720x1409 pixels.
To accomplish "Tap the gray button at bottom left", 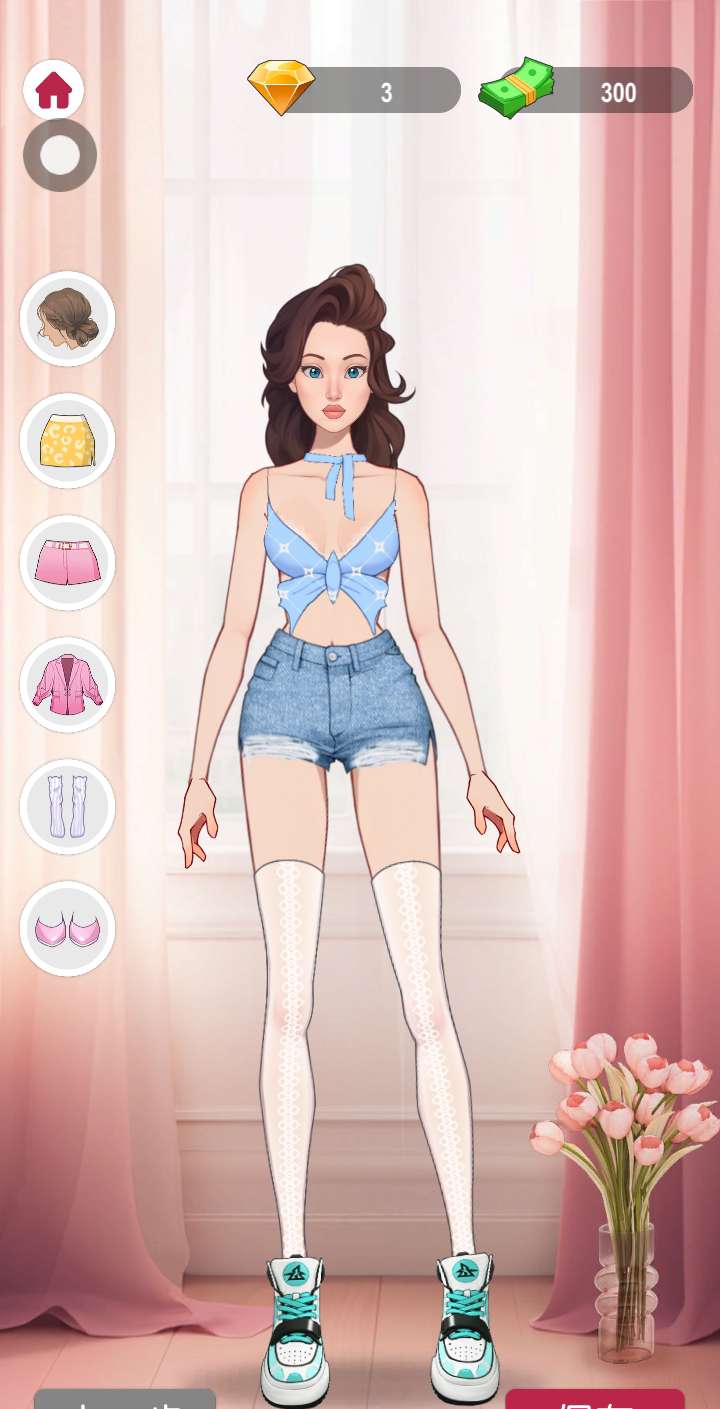I will click(x=125, y=1399).
